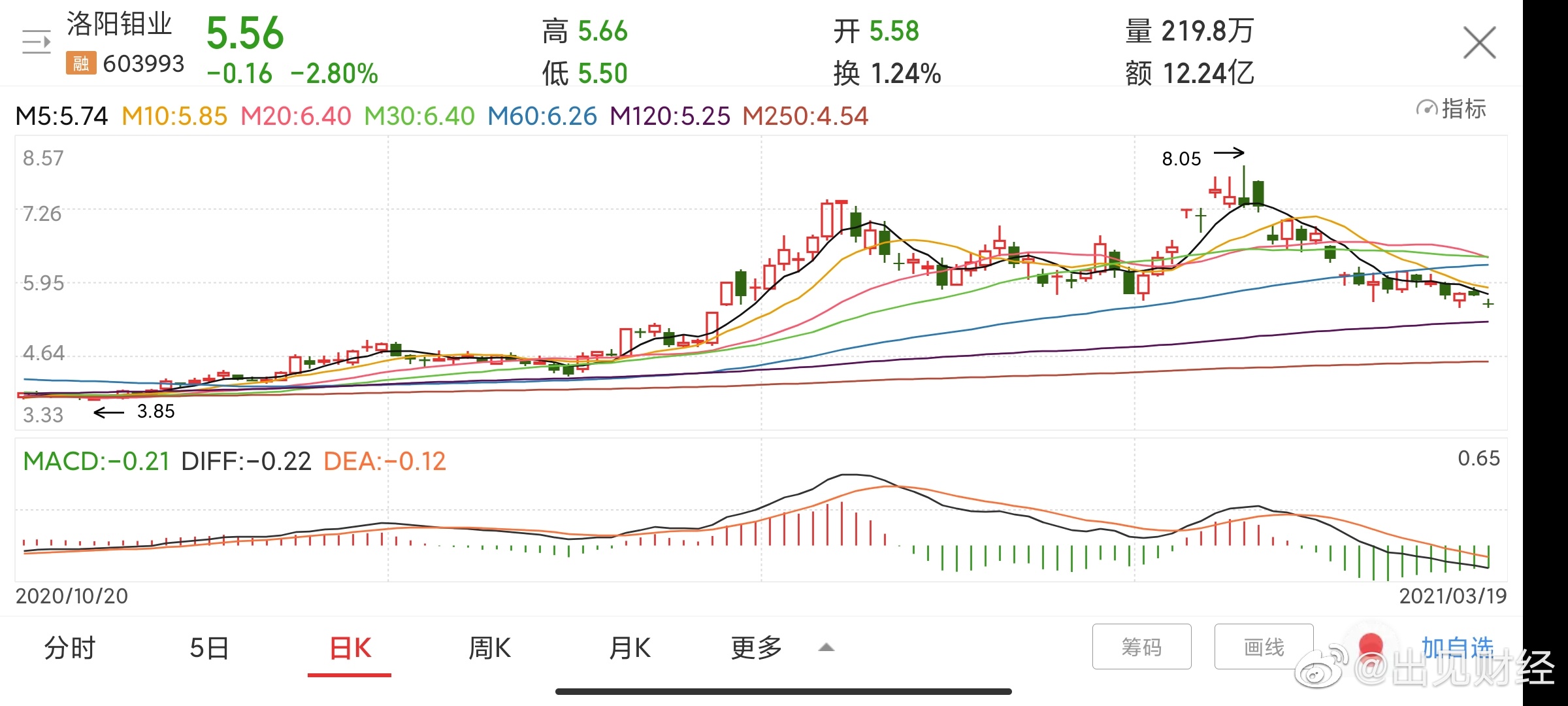This screenshot has width=1568, height=706.
Task: Open the 筹码 chip distribution view
Action: click(x=1141, y=647)
